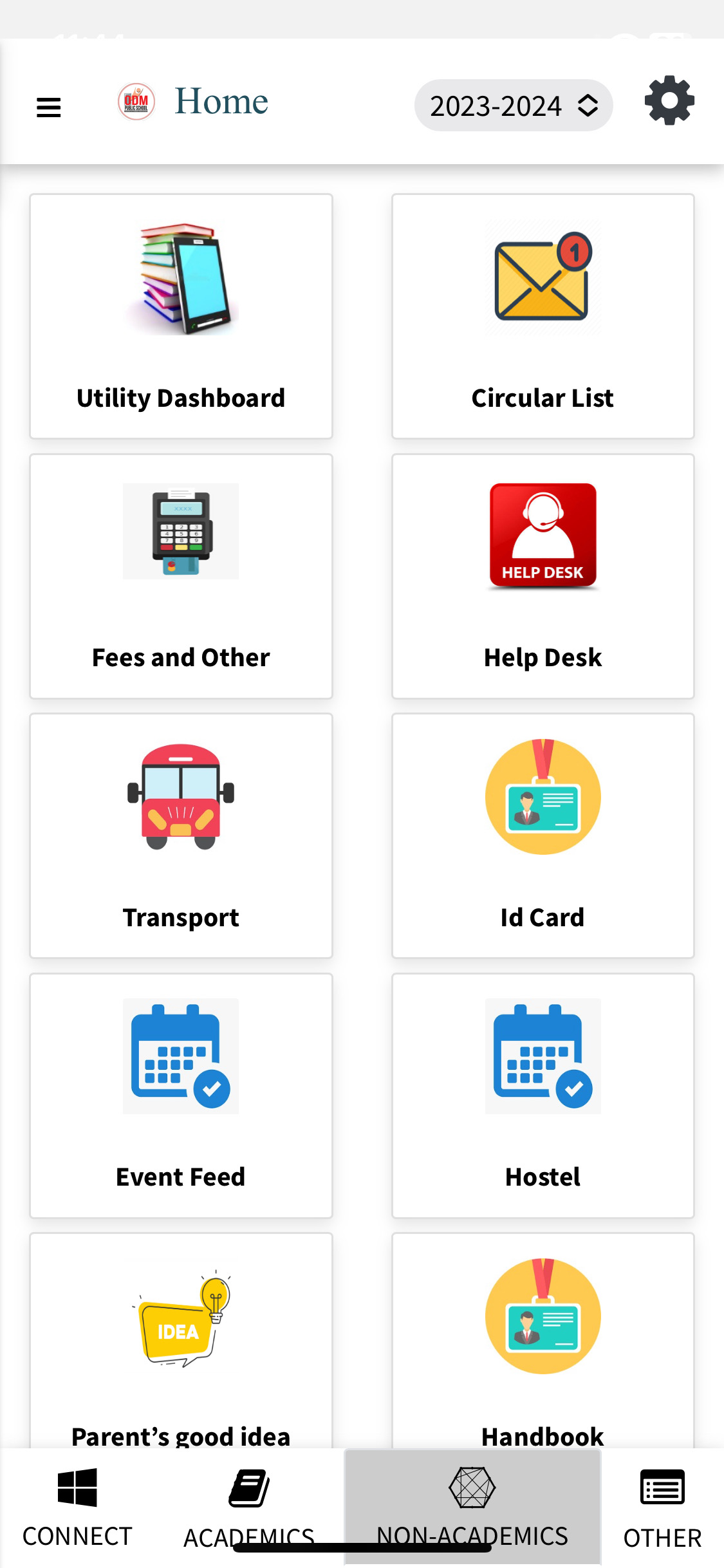Go to the Hostel section
The image size is (724, 1568).
coord(543,1096)
